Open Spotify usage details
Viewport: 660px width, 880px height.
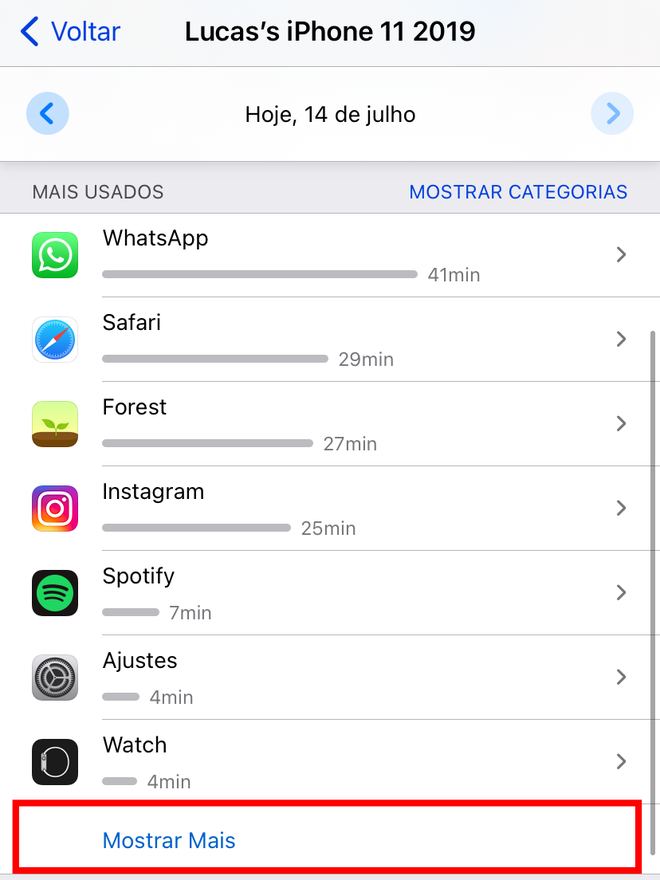(x=330, y=593)
